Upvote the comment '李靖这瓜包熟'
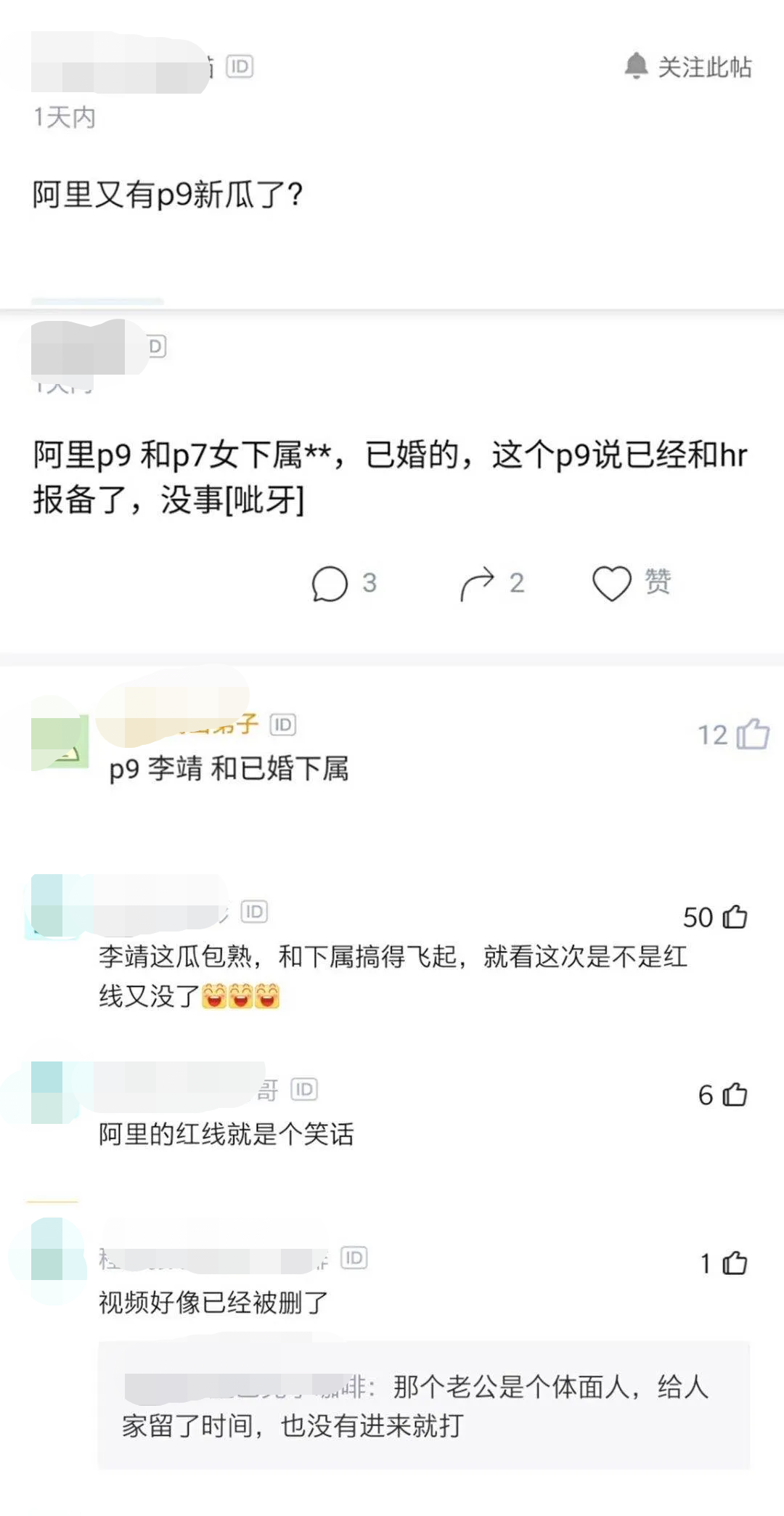The height and width of the screenshot is (1516, 784). coord(715,917)
